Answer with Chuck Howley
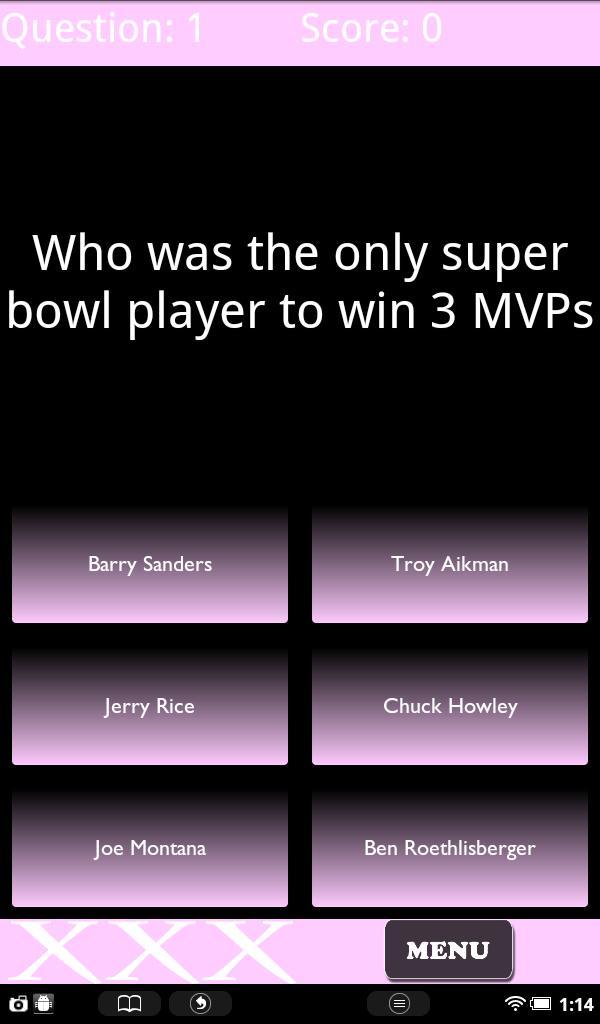The image size is (600, 1024). 450,706
